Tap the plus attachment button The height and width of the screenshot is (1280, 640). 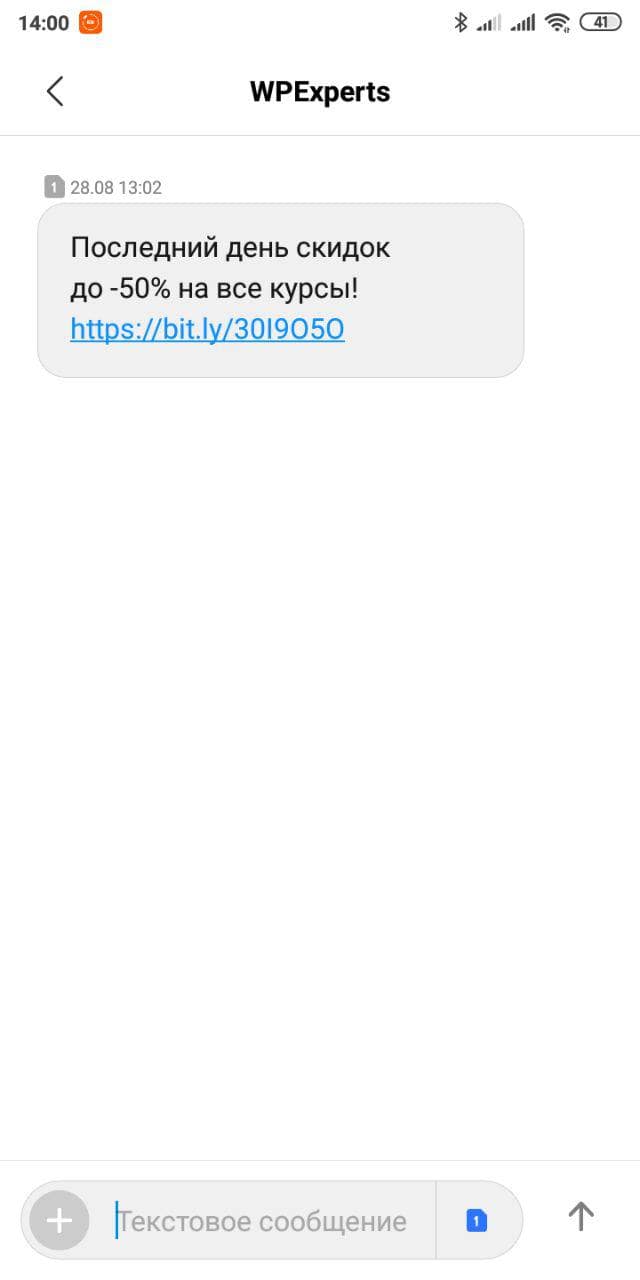[60, 1220]
